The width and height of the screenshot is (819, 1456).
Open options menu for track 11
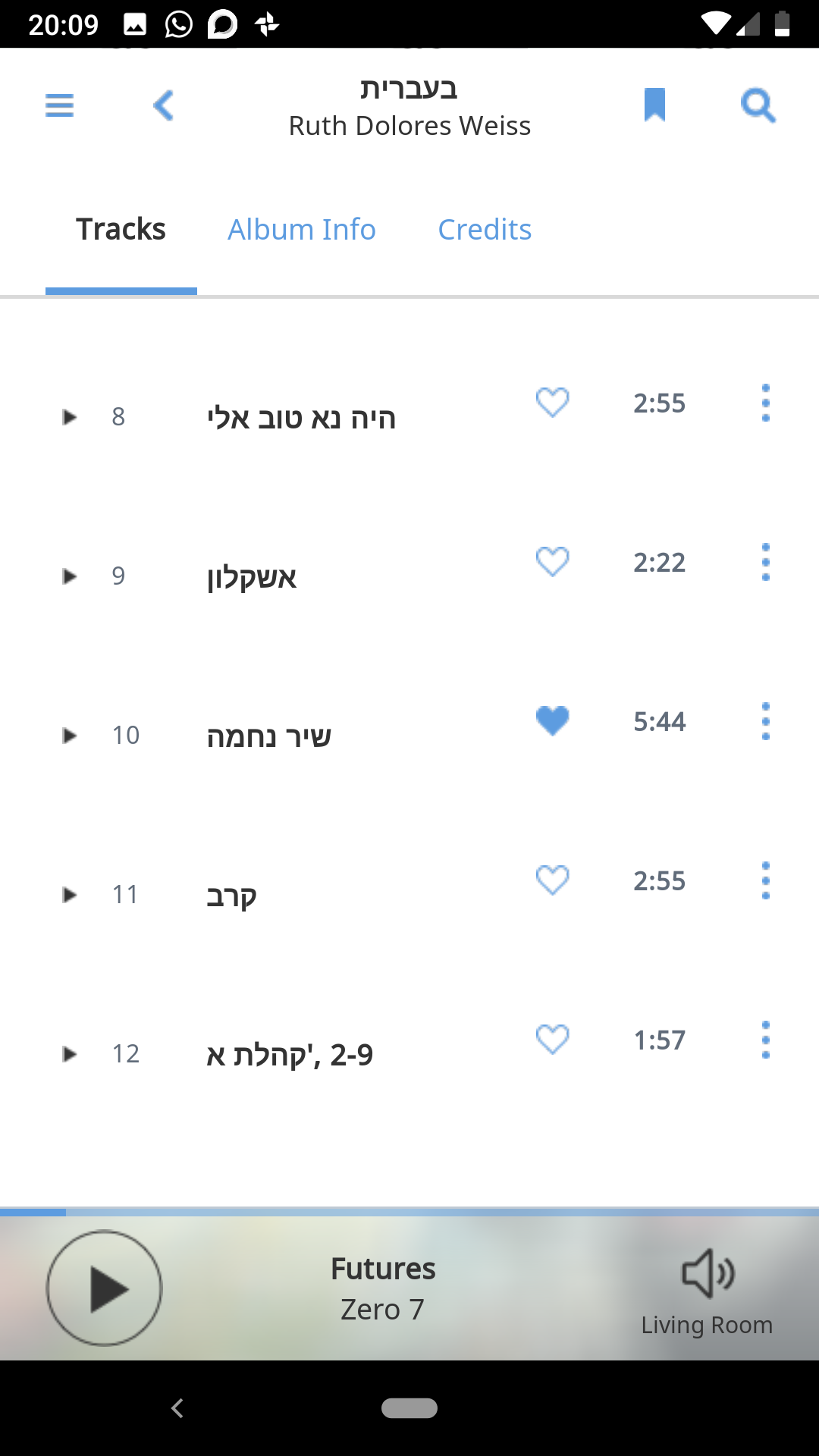766,880
